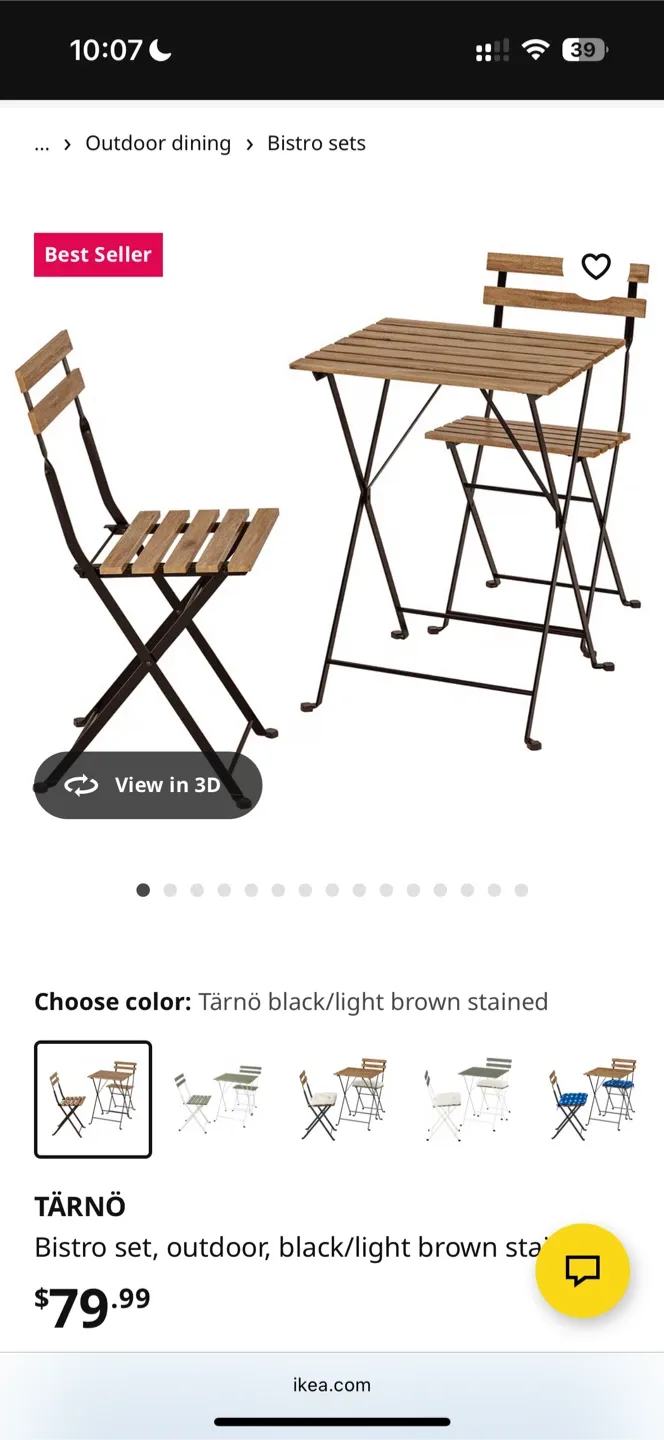Go to Outdoor dining breadcrumb
The height and width of the screenshot is (1440, 664).
[158, 143]
